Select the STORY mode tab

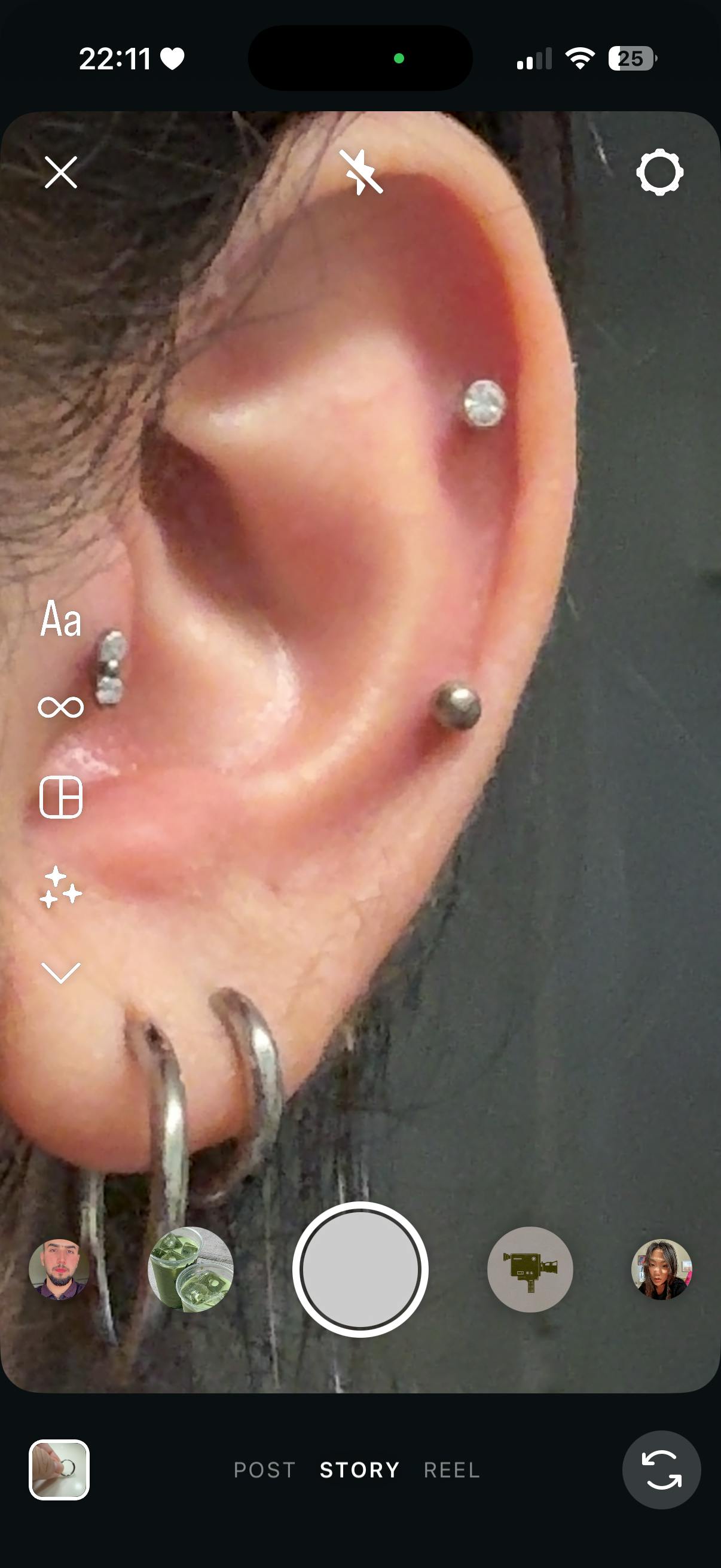(359, 1470)
